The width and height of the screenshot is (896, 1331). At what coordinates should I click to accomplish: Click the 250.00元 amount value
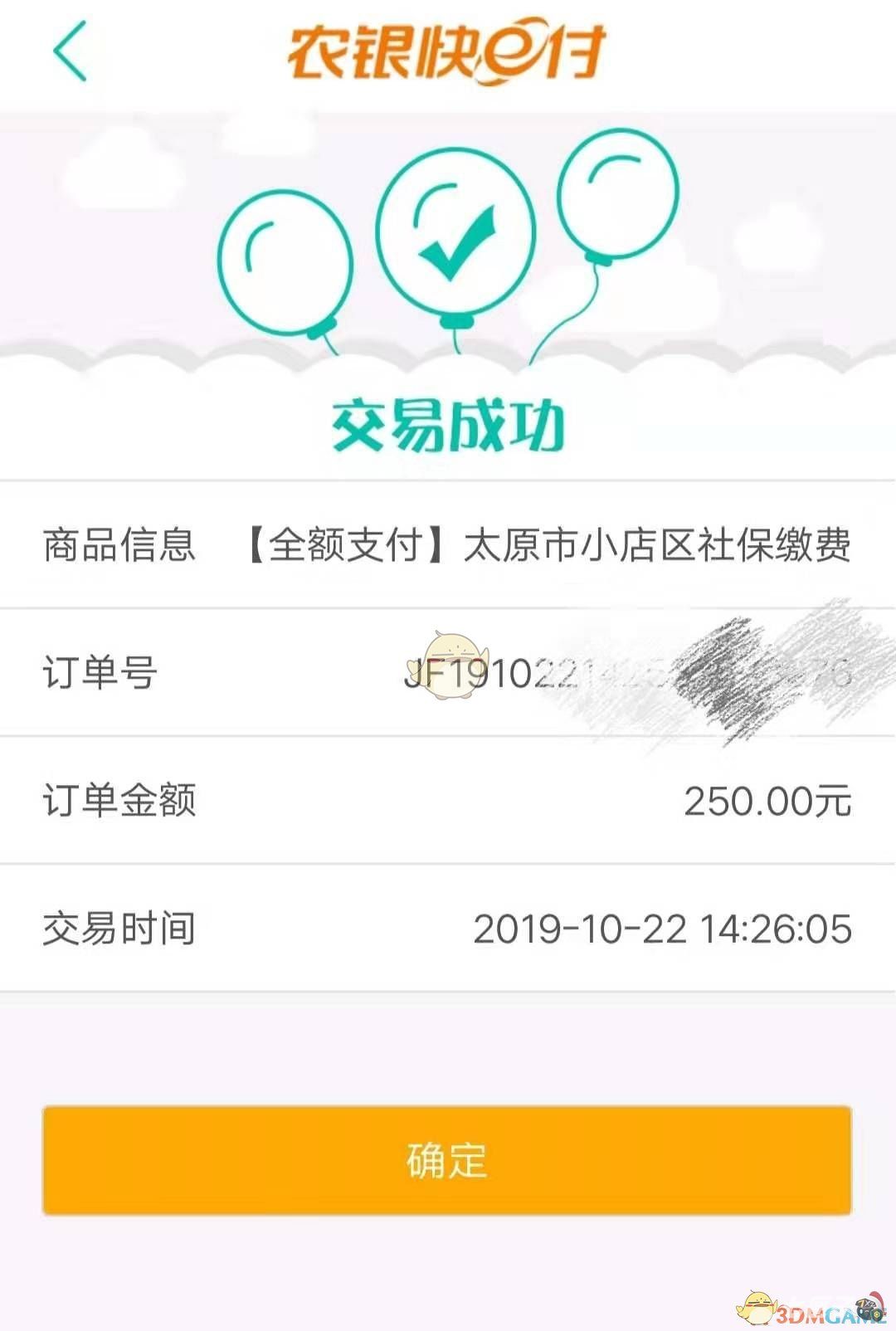tap(767, 801)
